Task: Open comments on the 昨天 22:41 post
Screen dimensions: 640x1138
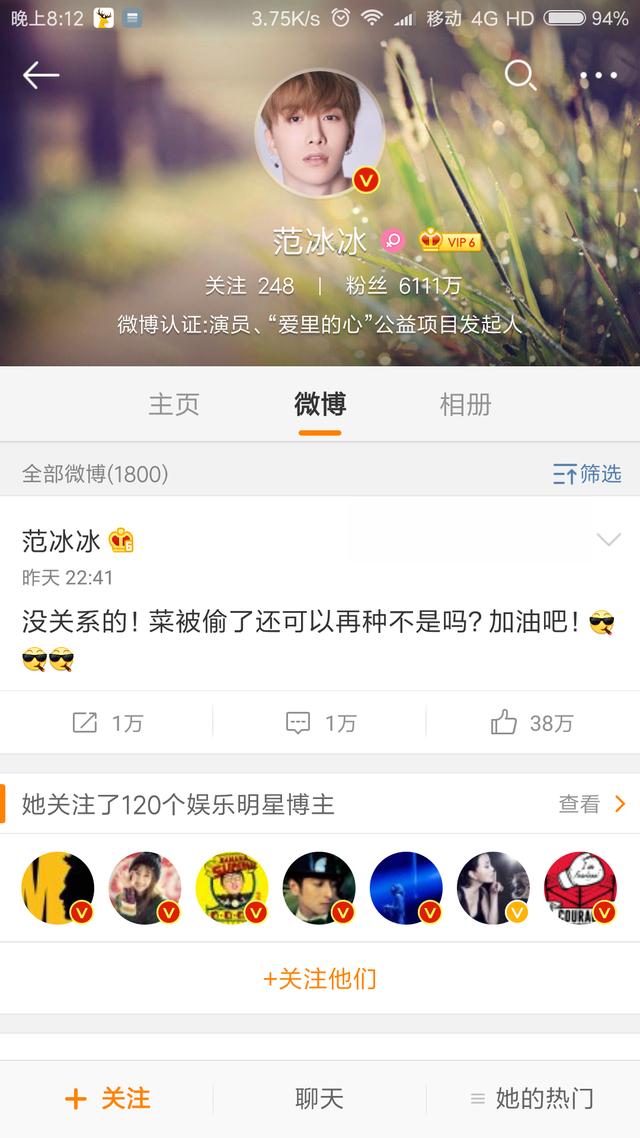Action: click(x=320, y=723)
